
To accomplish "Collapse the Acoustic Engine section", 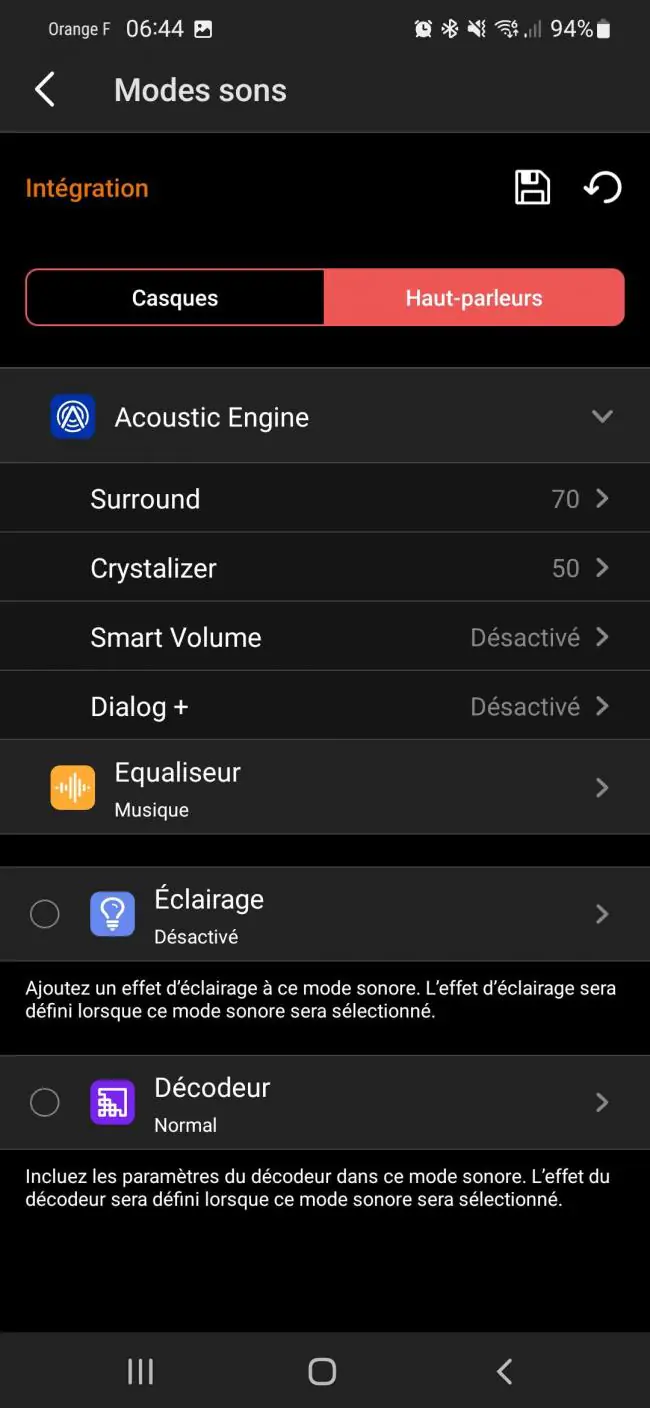I will coord(602,416).
